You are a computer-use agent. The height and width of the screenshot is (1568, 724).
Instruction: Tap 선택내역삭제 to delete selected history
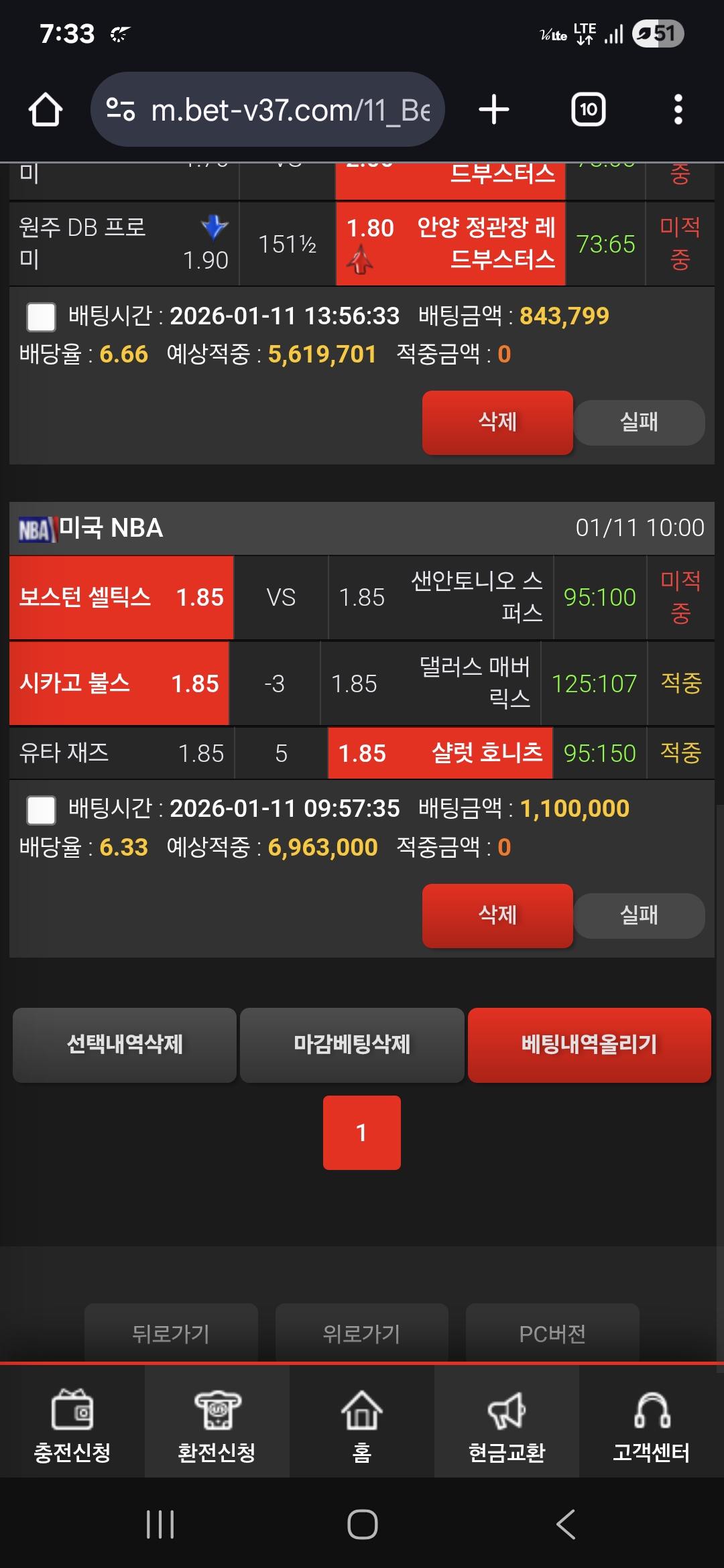click(125, 1045)
